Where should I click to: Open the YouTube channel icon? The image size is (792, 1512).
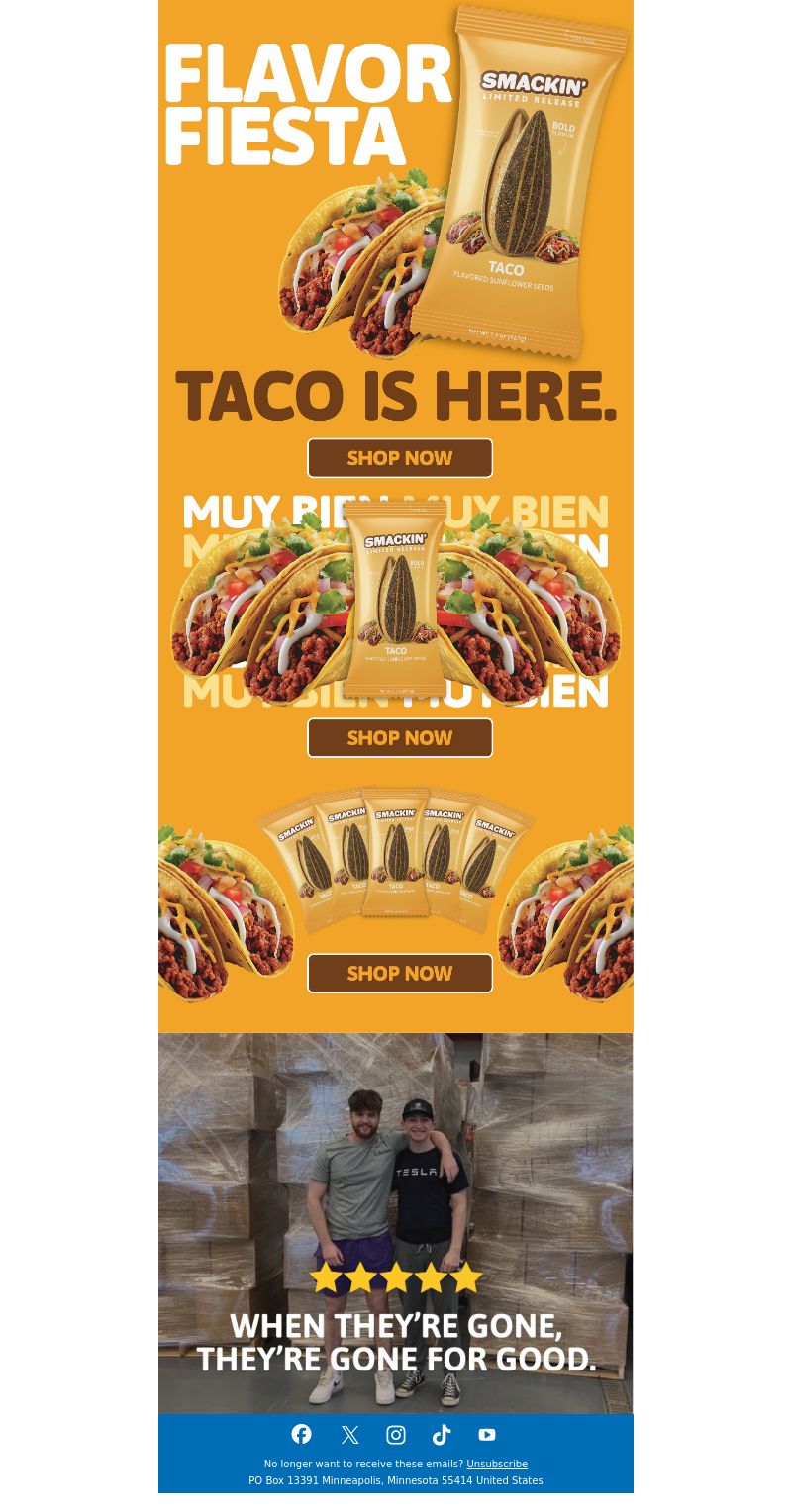[x=487, y=1435]
